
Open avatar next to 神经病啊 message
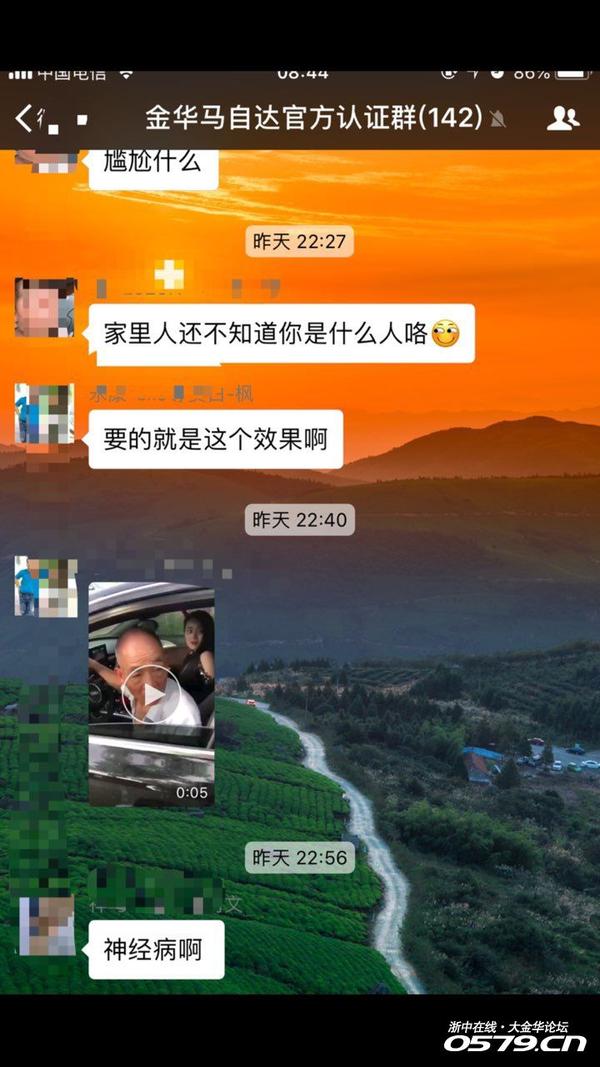(x=46, y=925)
